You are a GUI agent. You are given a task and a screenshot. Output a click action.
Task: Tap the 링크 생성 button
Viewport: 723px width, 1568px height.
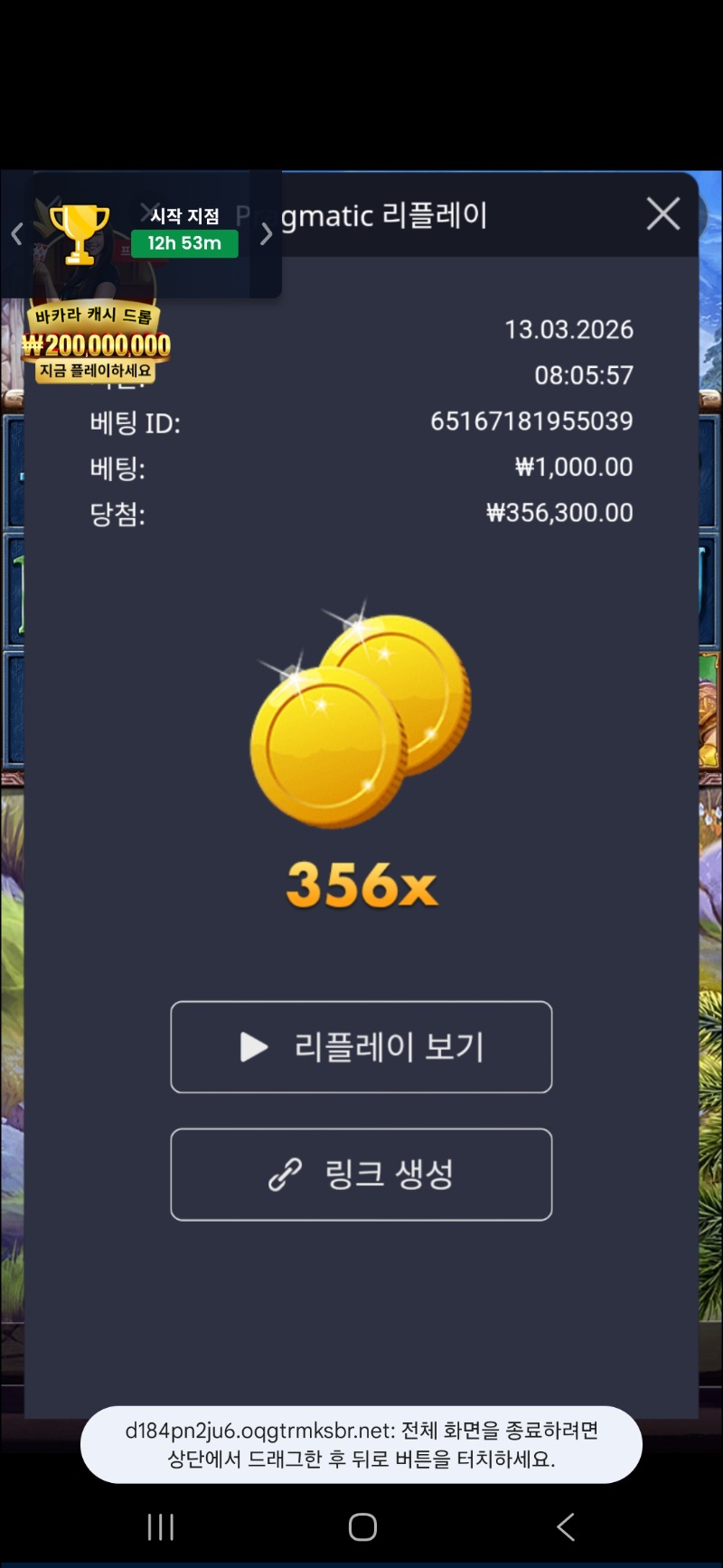[x=361, y=1175]
